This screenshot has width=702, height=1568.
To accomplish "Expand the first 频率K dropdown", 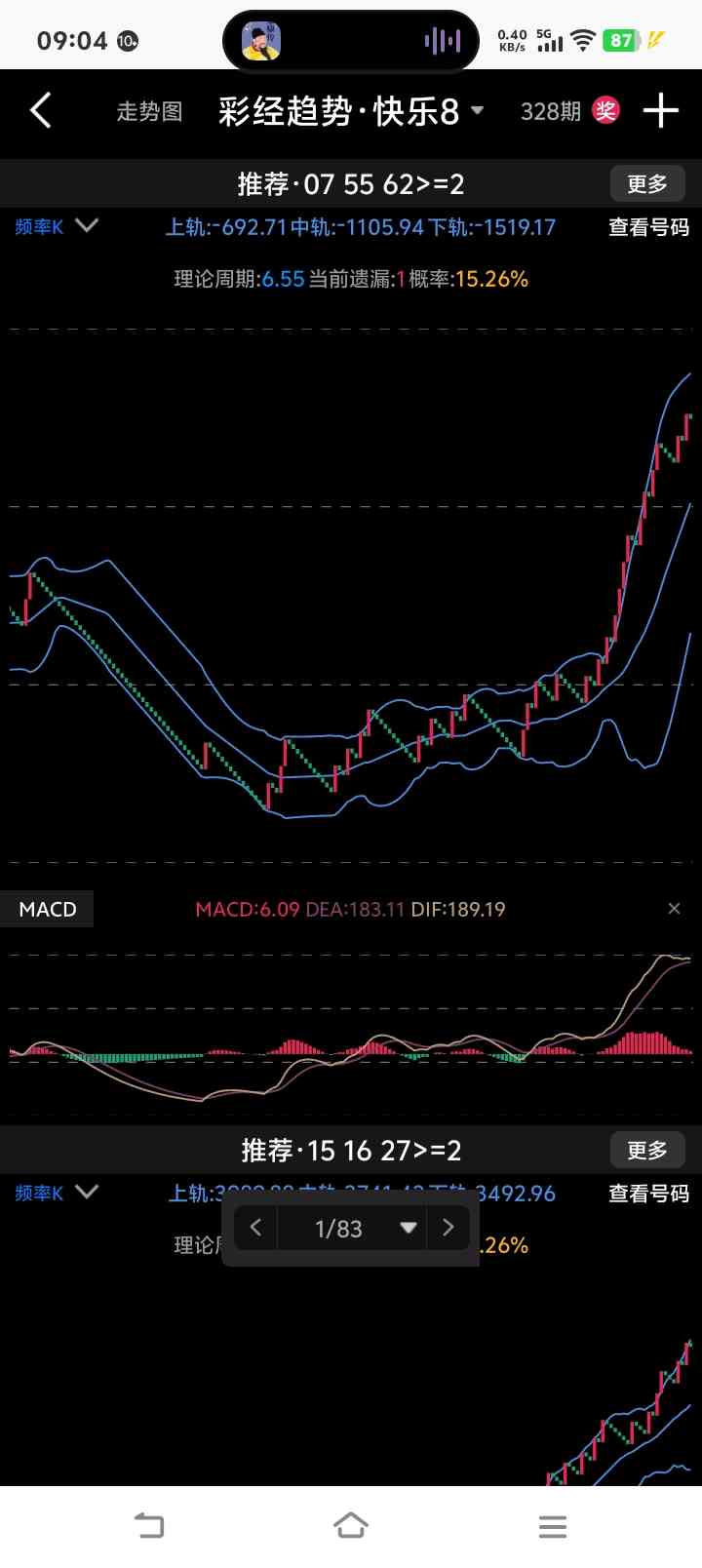I will click(57, 227).
